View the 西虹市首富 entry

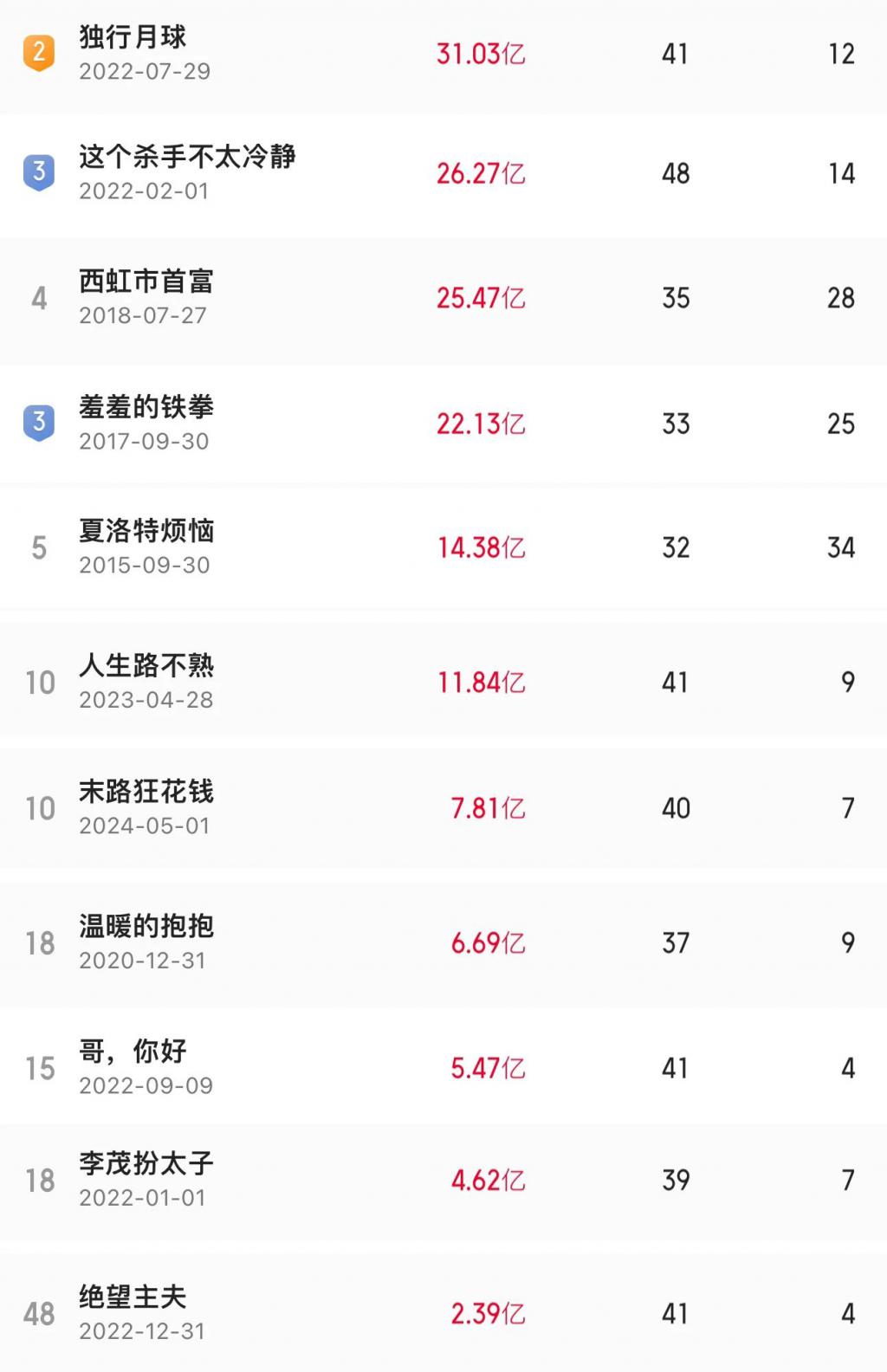tap(146, 282)
